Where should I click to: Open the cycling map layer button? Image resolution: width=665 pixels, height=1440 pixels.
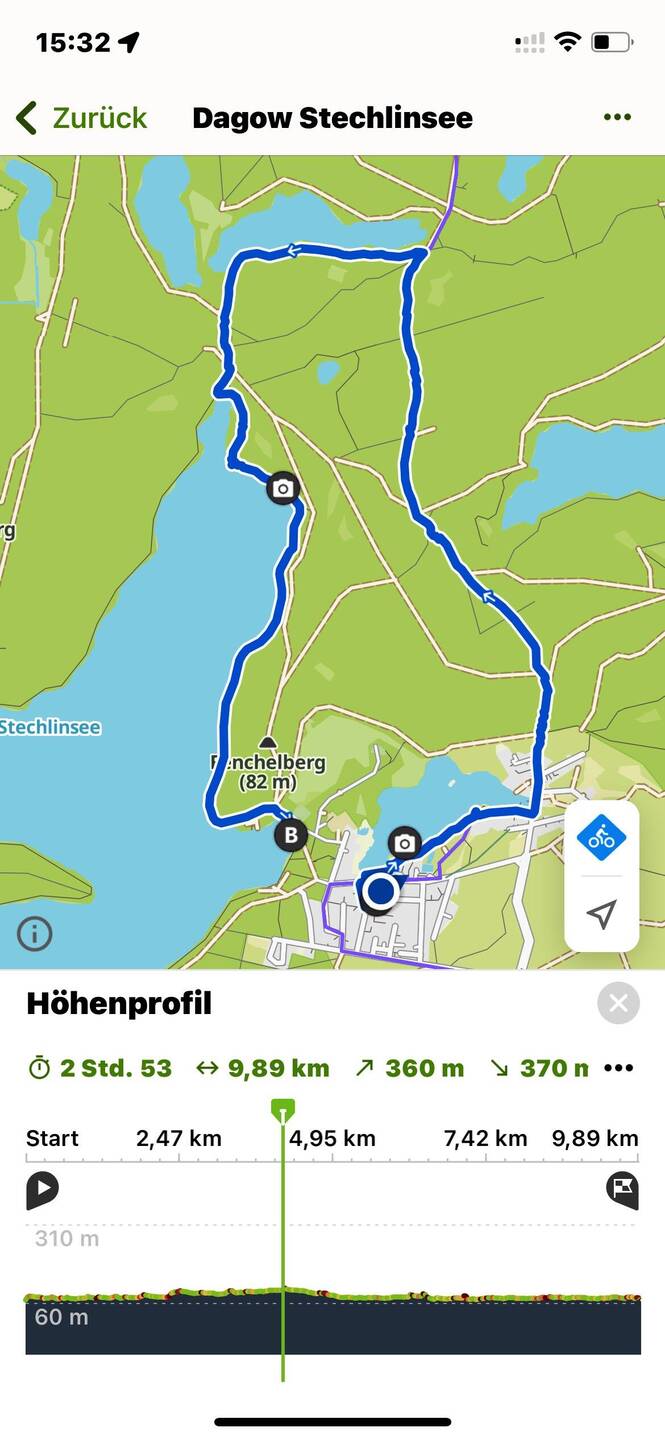tap(601, 838)
